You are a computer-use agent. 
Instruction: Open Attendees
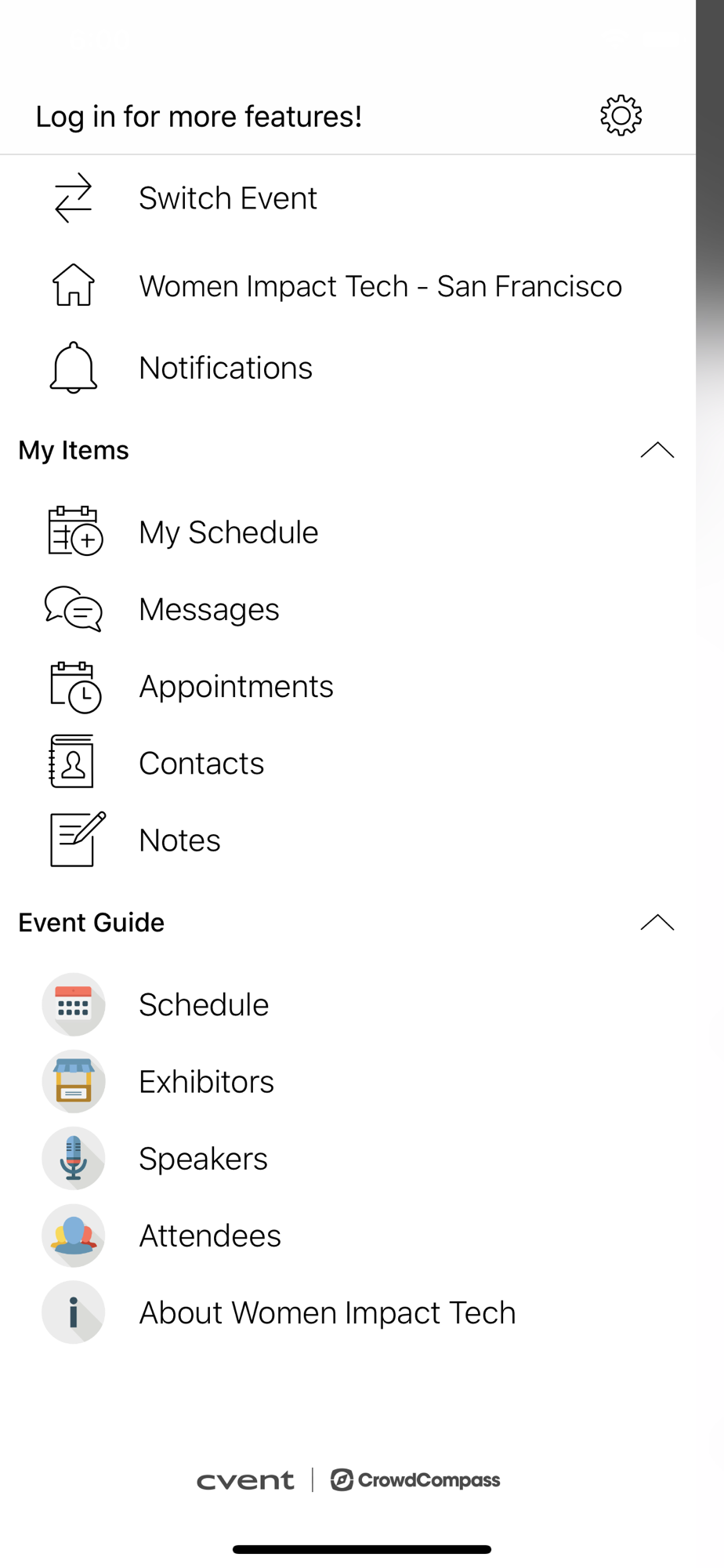[x=348, y=1235]
